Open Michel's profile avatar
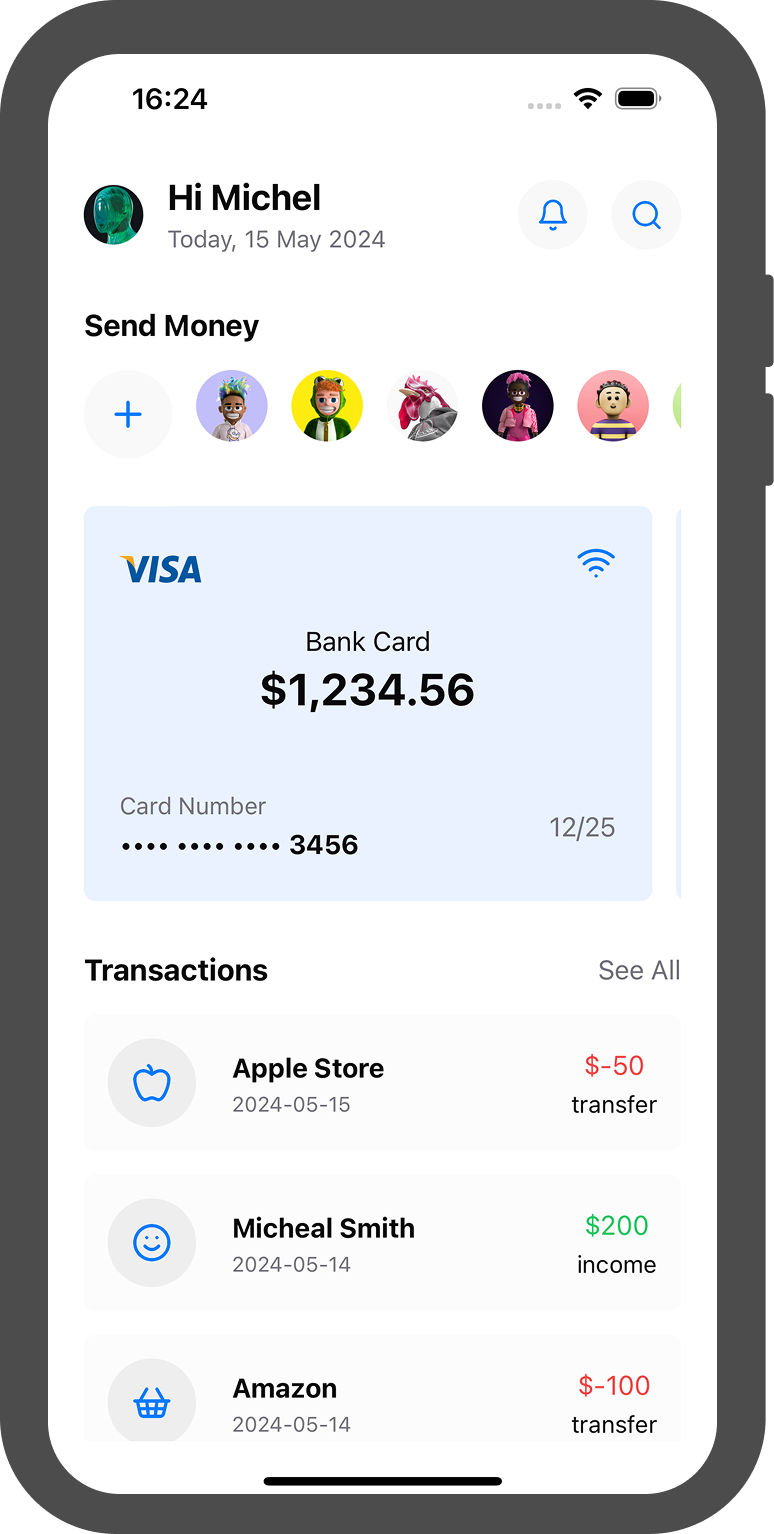Screen dimensions: 774x1534 coord(113,215)
